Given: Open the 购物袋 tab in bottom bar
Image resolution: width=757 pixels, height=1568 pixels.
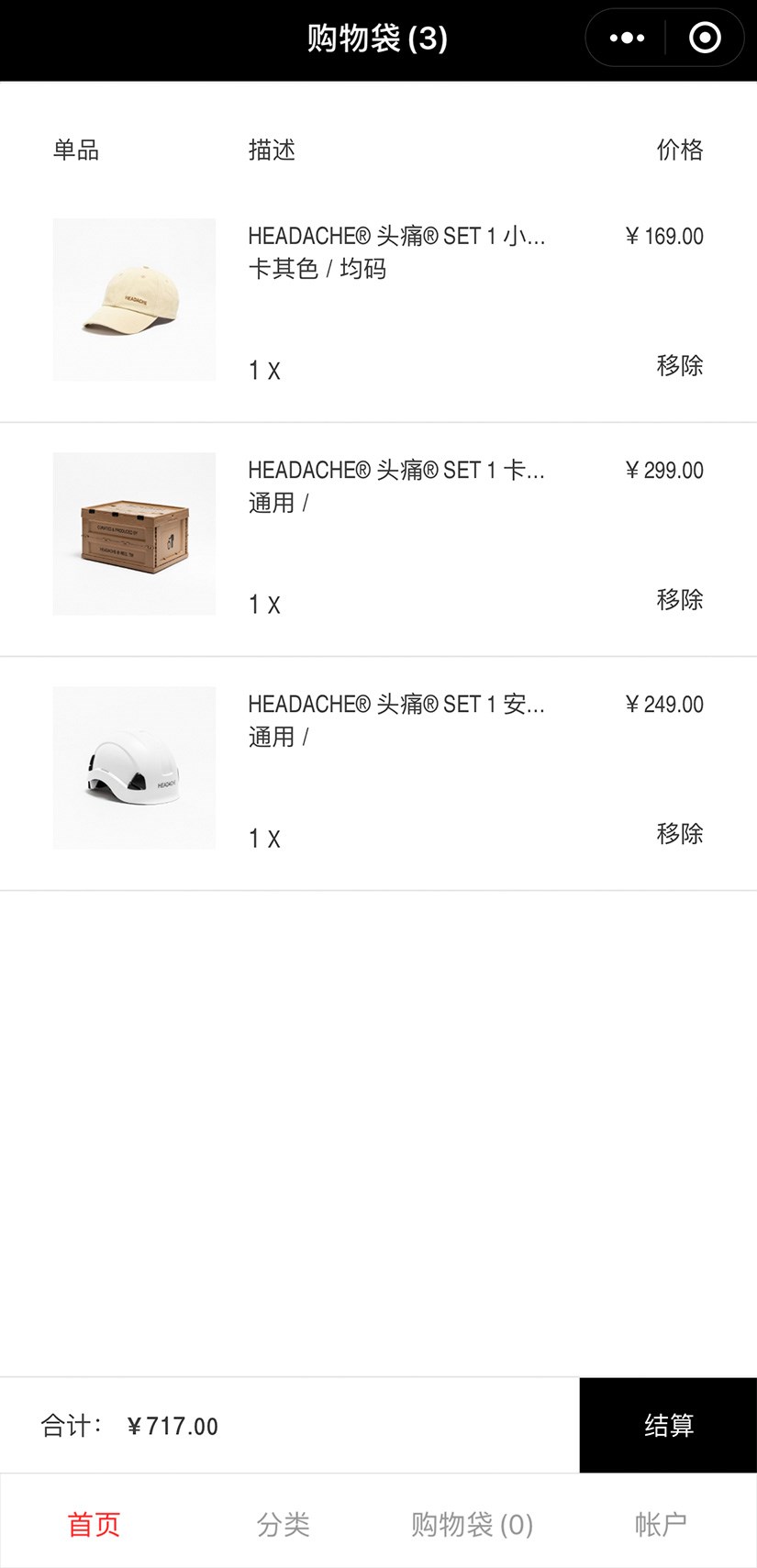Looking at the screenshot, I should coord(472,1524).
